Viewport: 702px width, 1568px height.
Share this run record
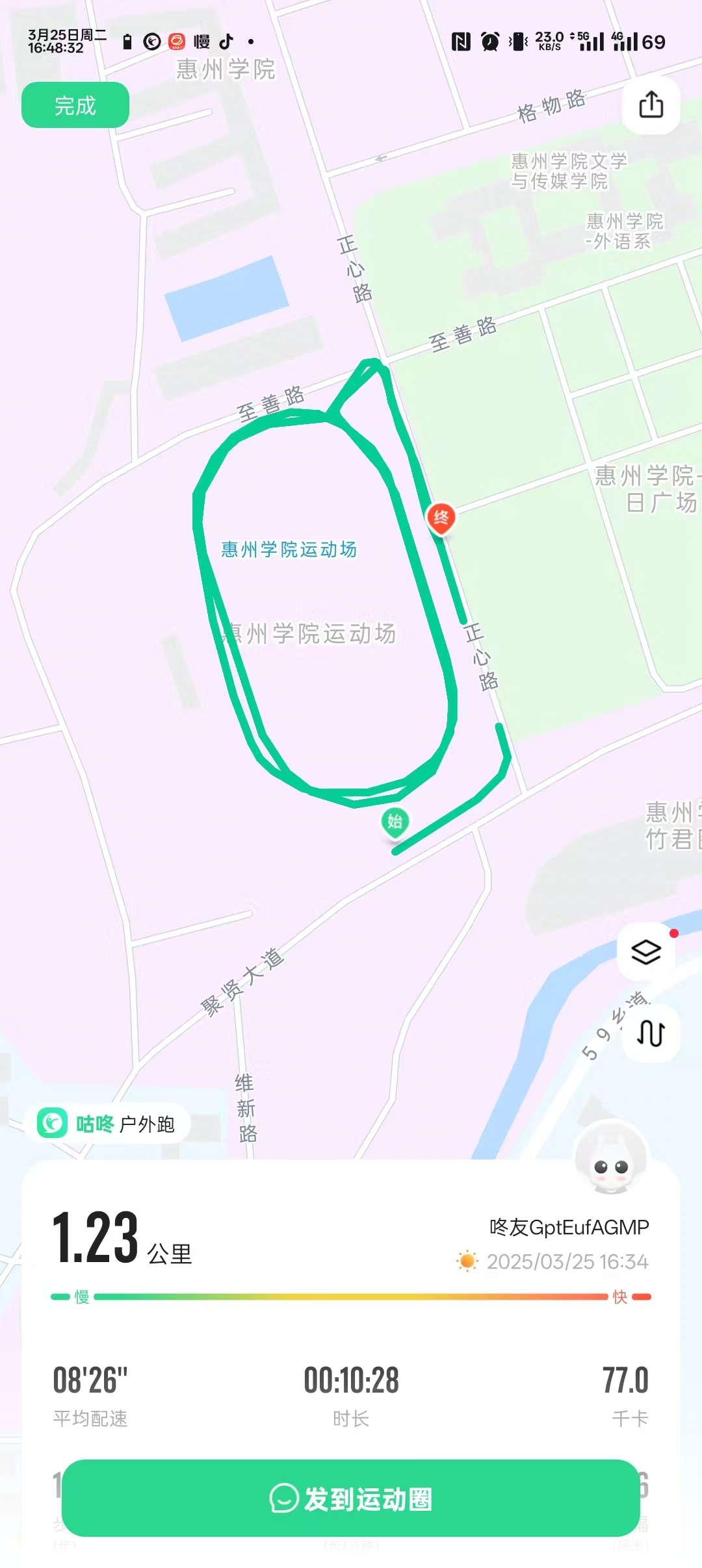(651, 105)
